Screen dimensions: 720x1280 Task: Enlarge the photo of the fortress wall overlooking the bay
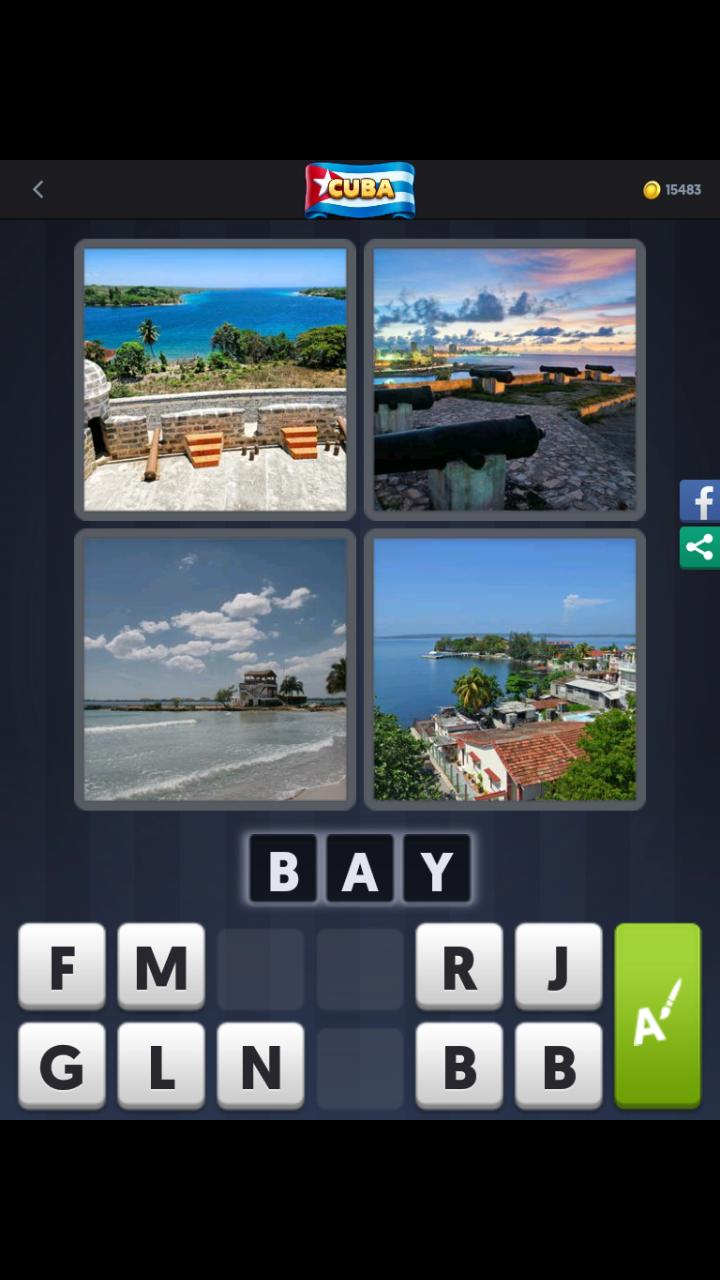pyautogui.click(x=215, y=379)
